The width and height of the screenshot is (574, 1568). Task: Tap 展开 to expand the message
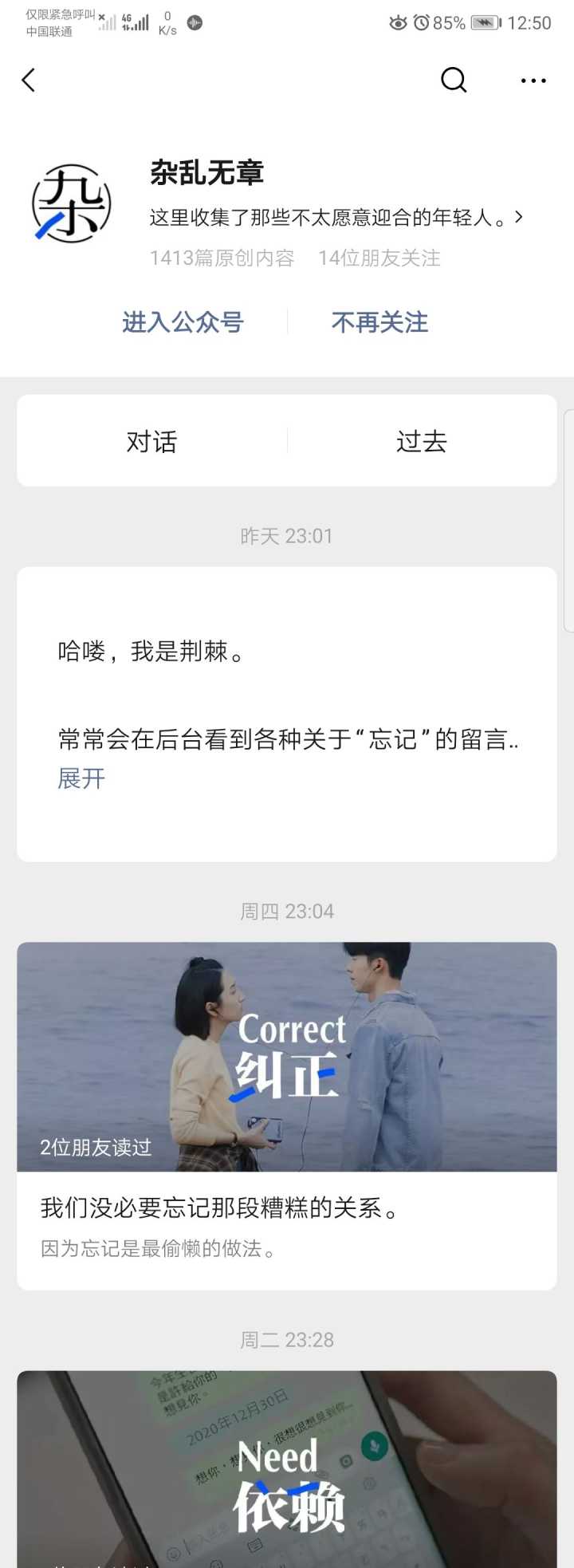coord(79,778)
